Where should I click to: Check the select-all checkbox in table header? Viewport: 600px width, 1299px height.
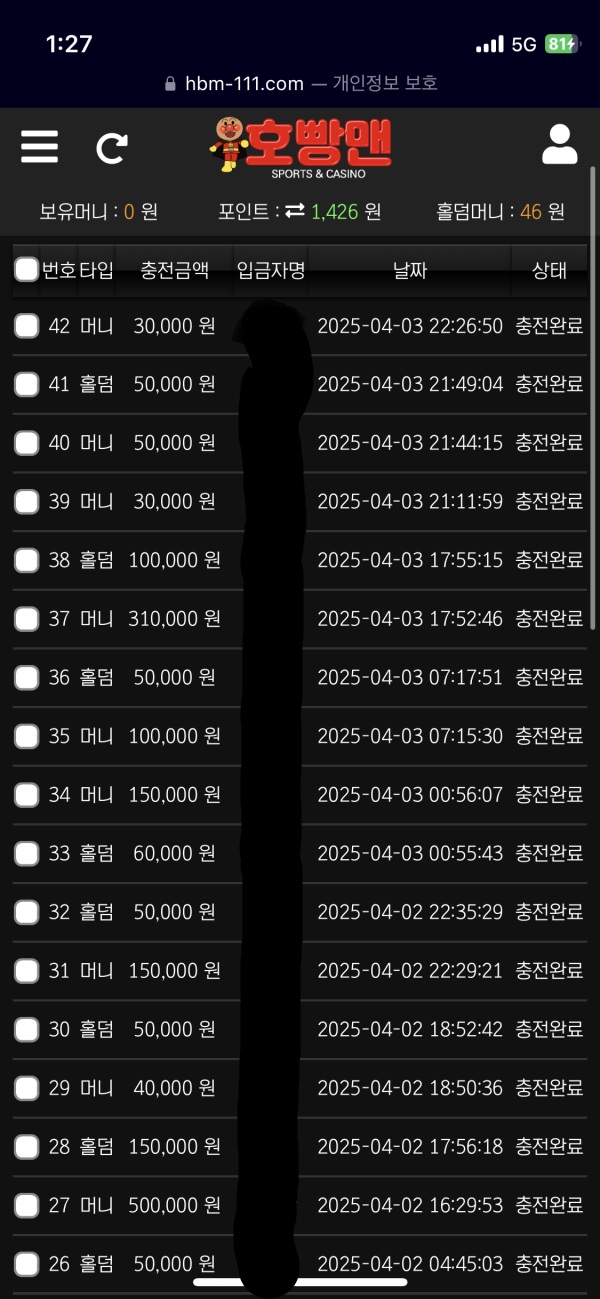(27, 269)
